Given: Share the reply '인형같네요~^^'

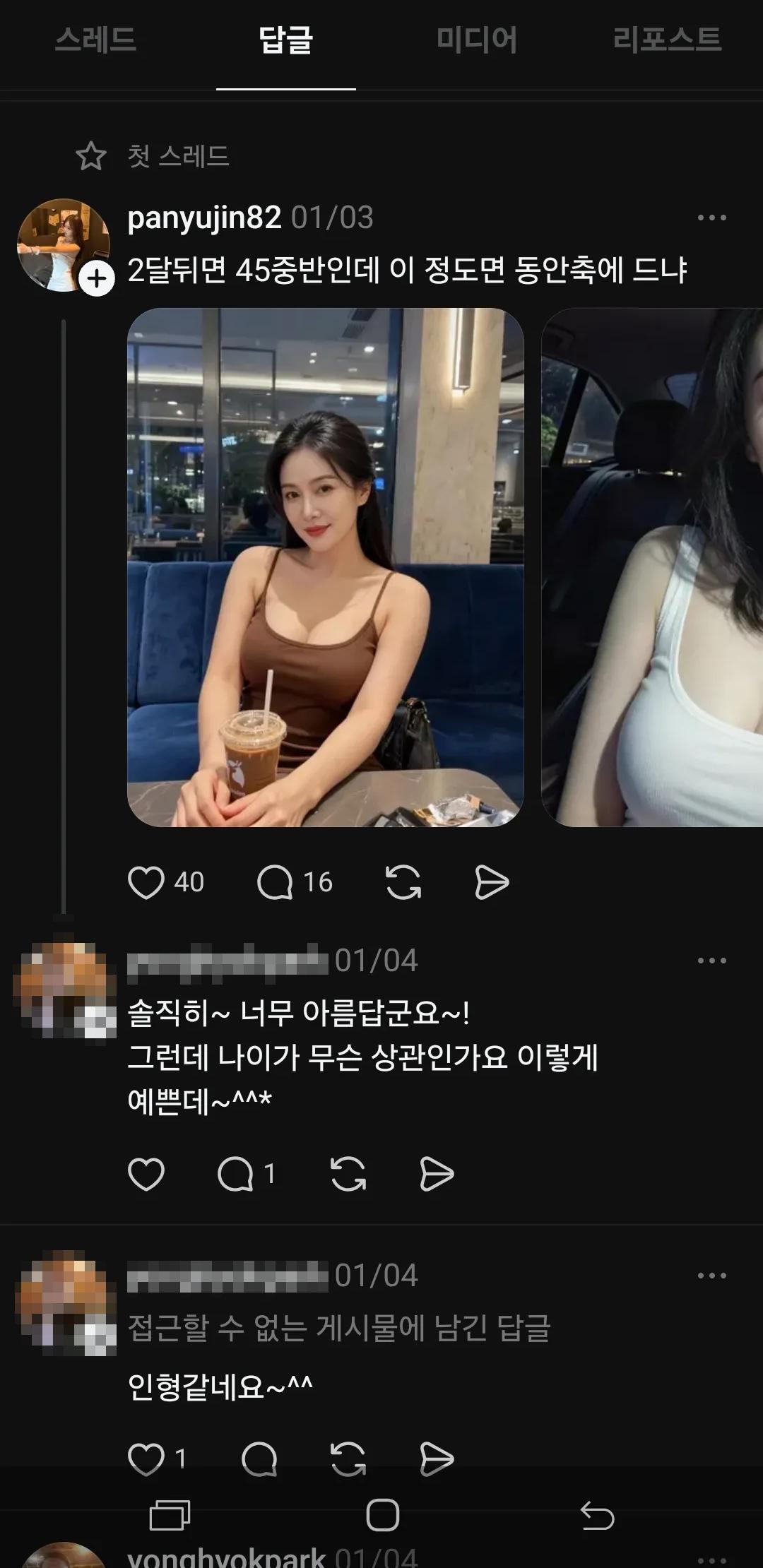Looking at the screenshot, I should (437, 1459).
